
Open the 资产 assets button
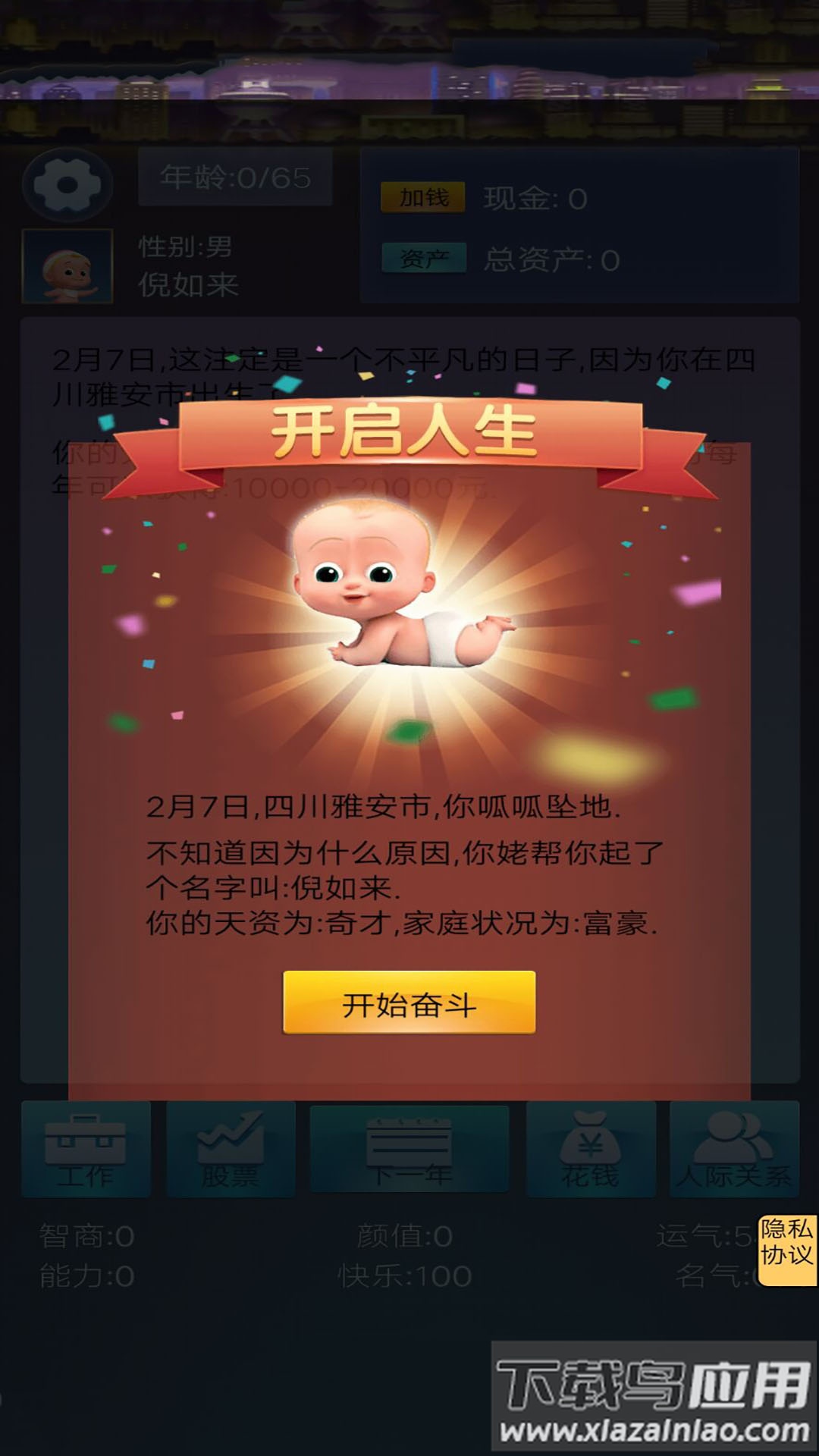click(x=423, y=259)
